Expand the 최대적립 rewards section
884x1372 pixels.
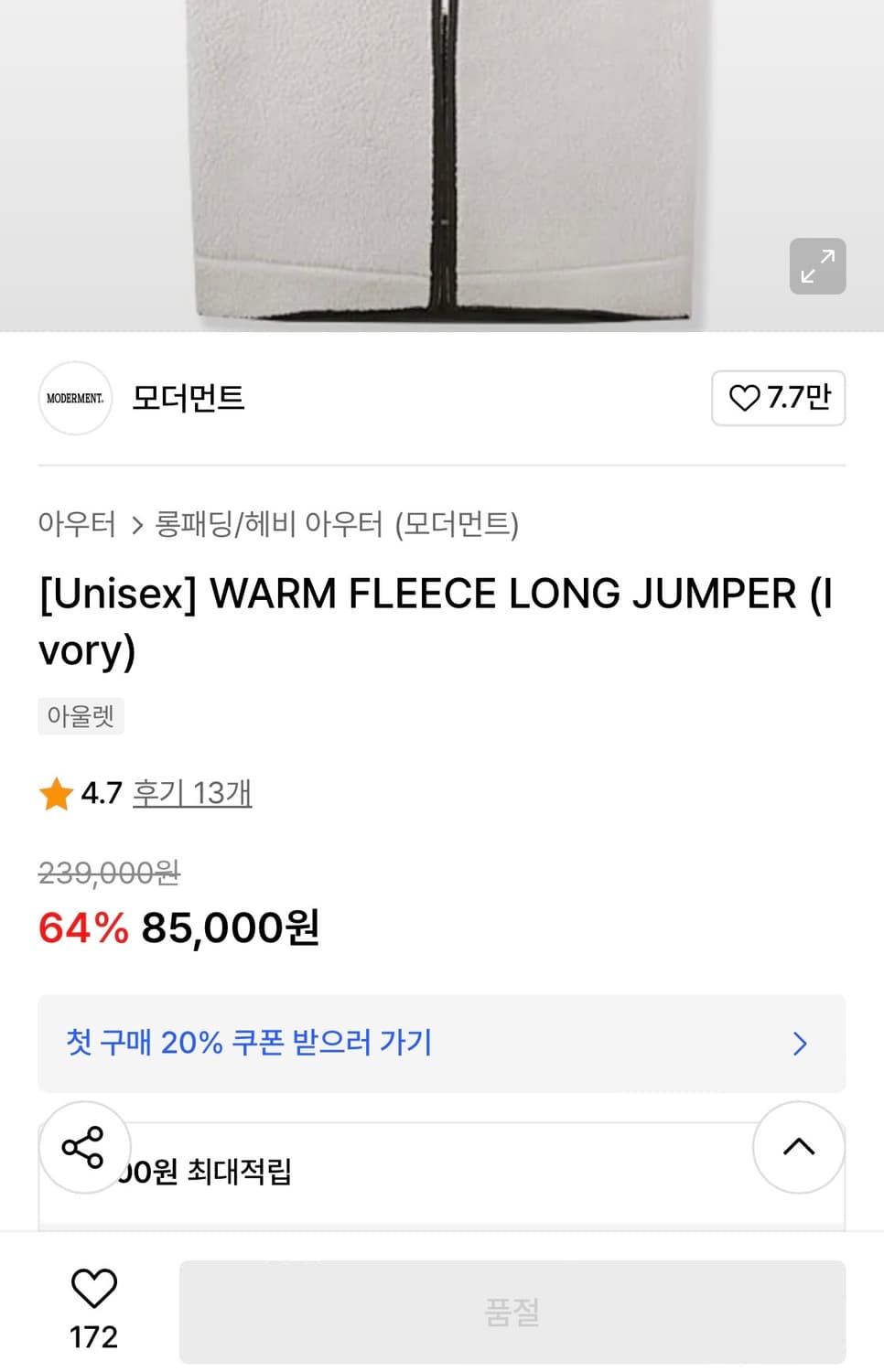(366, 1172)
